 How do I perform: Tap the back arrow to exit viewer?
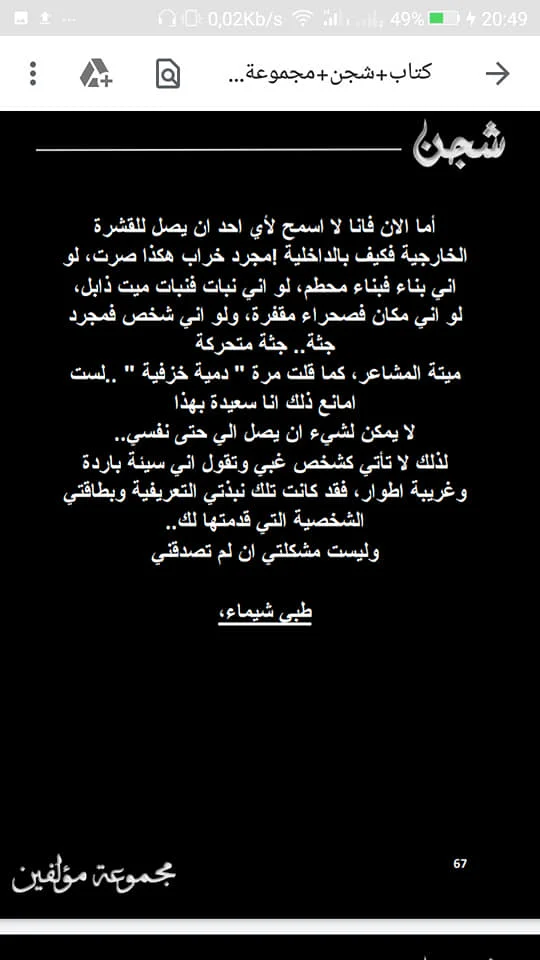point(498,73)
